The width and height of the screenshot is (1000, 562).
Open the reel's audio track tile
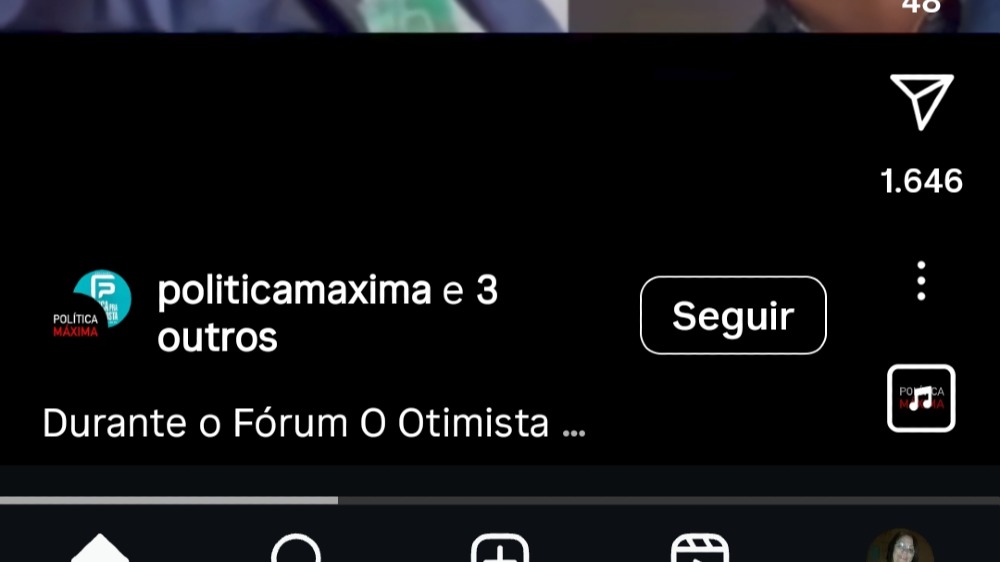[x=921, y=398]
